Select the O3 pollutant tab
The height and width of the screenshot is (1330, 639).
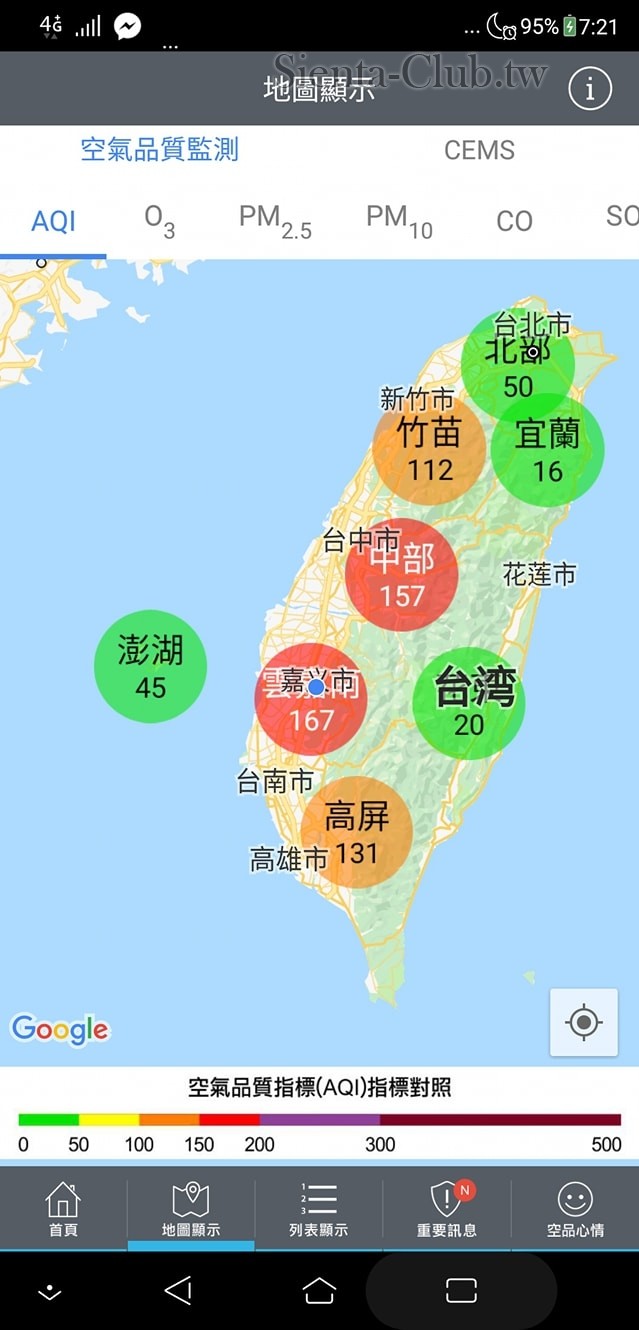point(159,221)
